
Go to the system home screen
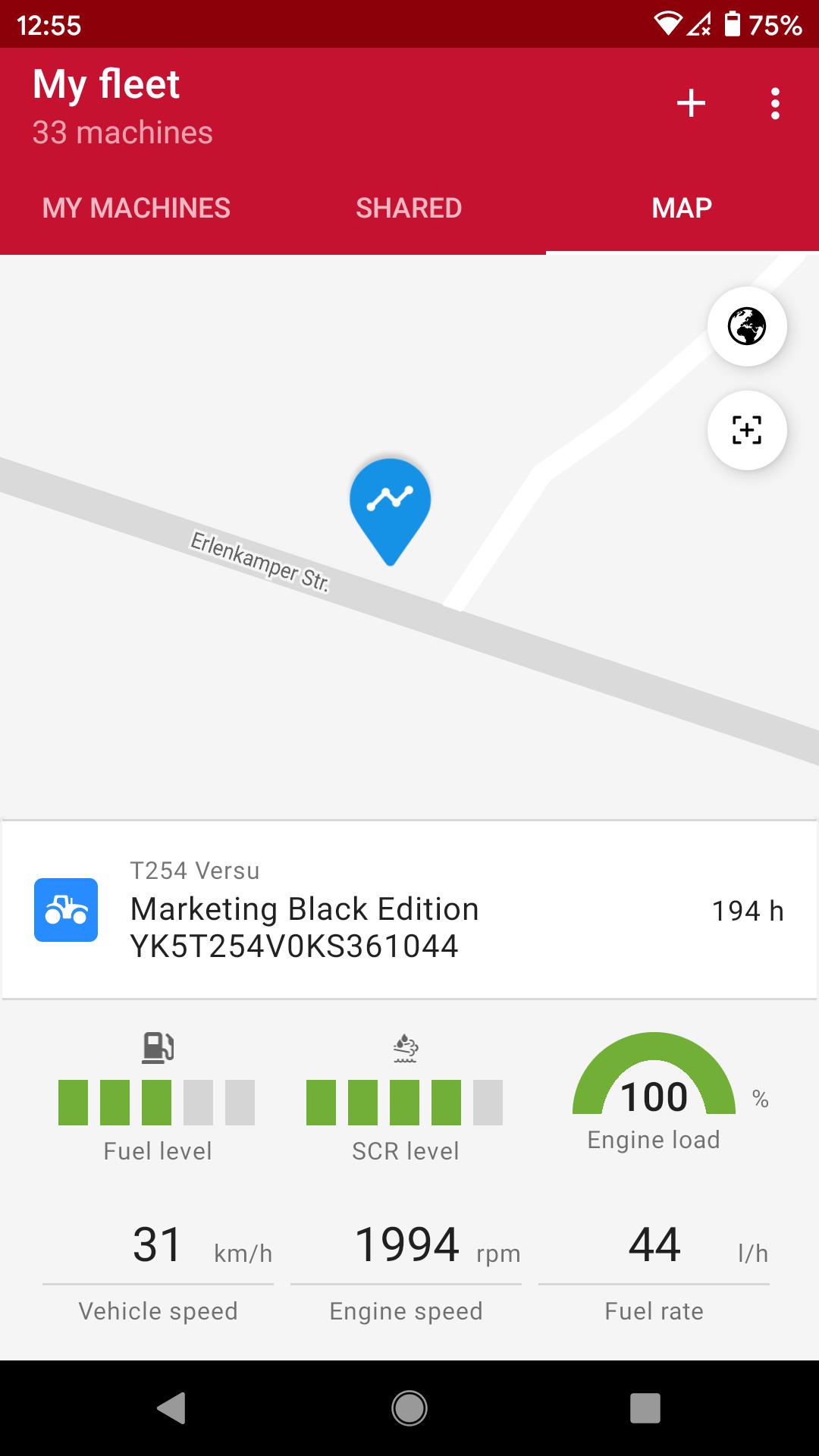pyautogui.click(x=409, y=1408)
